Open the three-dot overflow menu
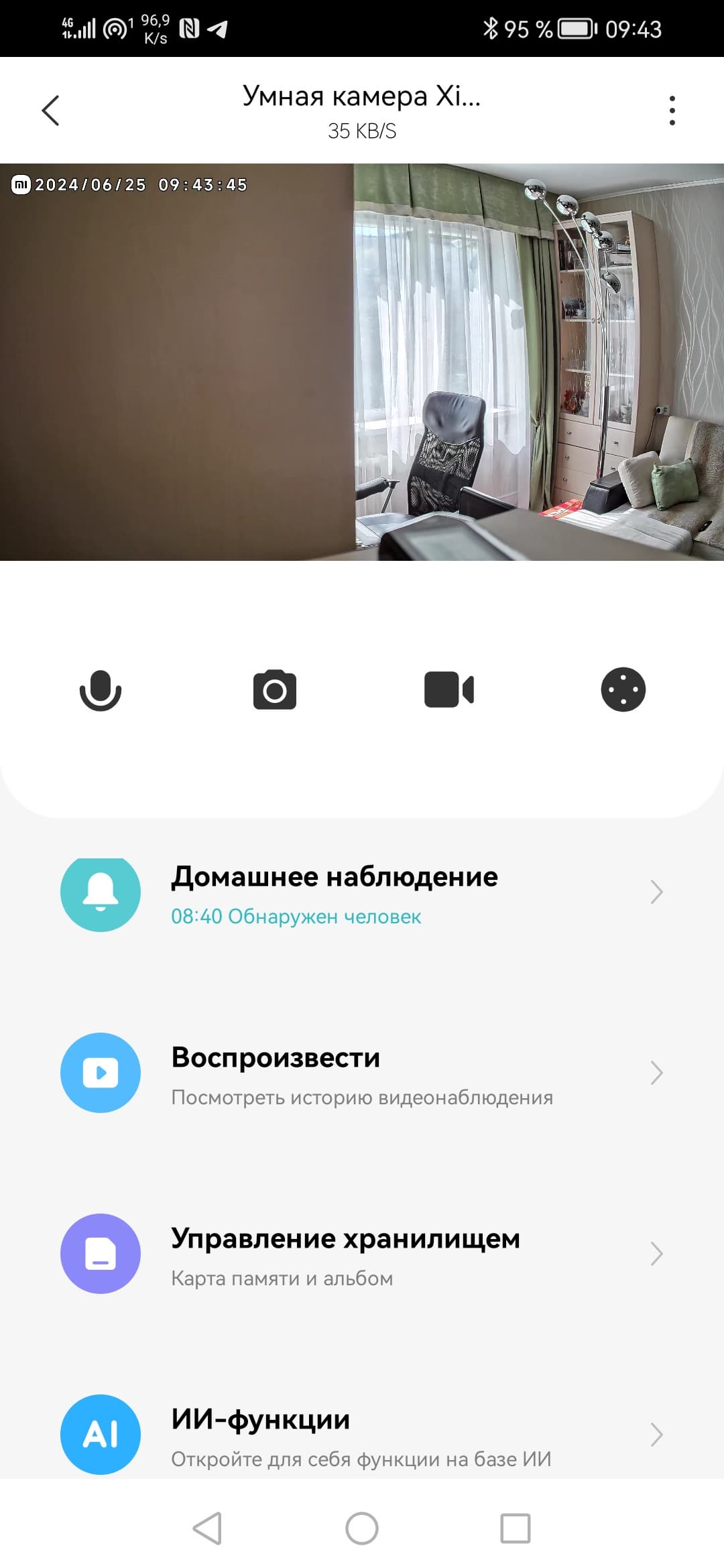724x1568 pixels. 672,111
